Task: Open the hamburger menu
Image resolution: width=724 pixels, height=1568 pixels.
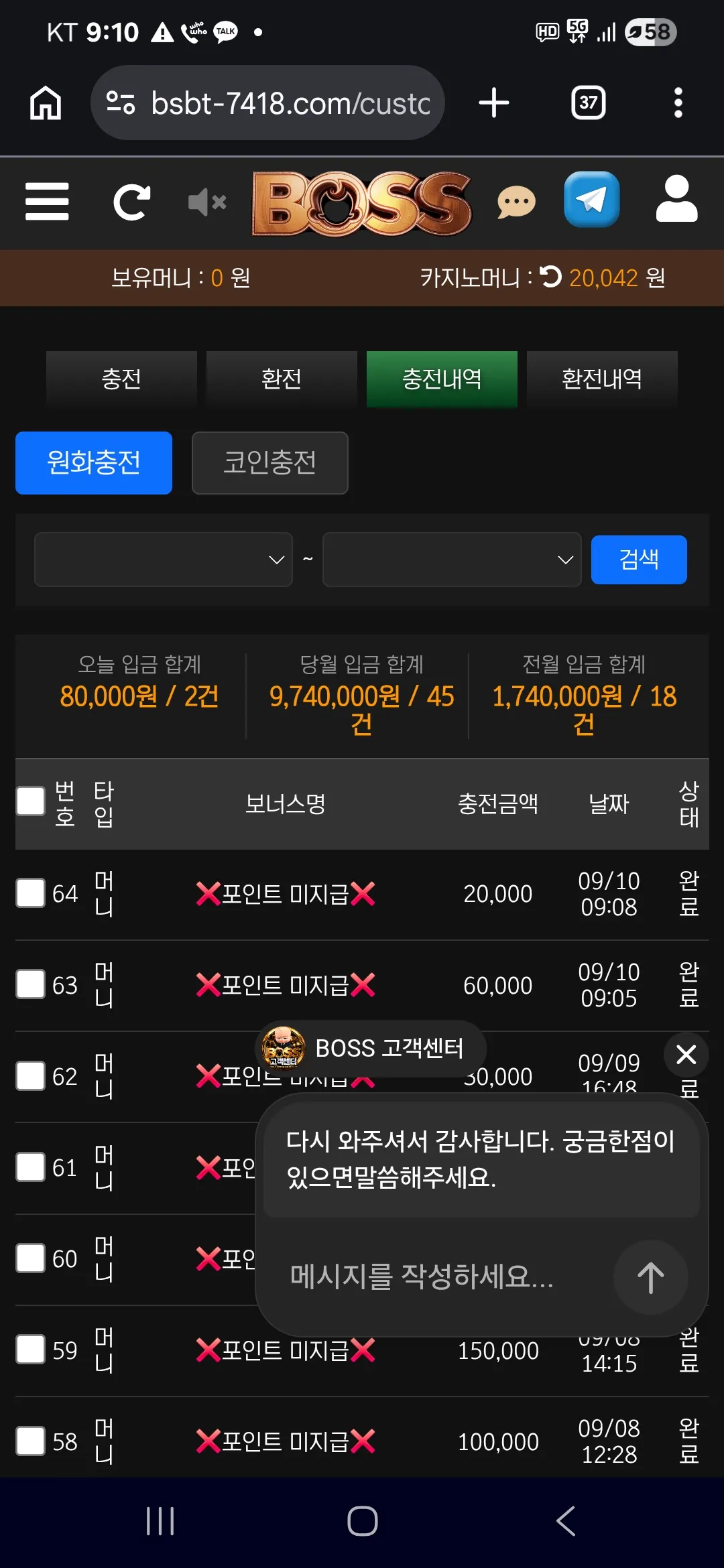Action: tap(47, 201)
